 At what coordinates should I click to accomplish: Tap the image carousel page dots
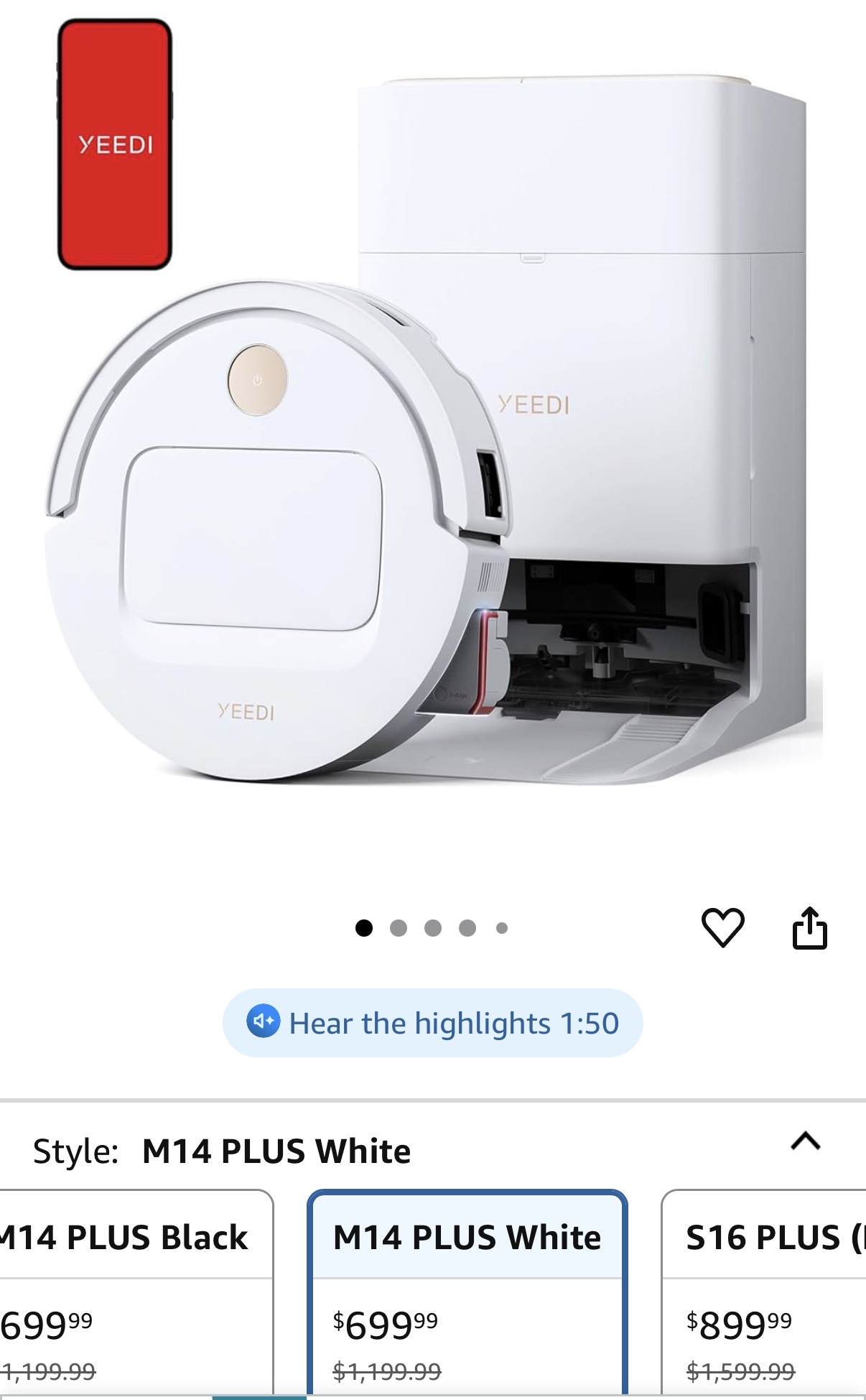pos(432,928)
